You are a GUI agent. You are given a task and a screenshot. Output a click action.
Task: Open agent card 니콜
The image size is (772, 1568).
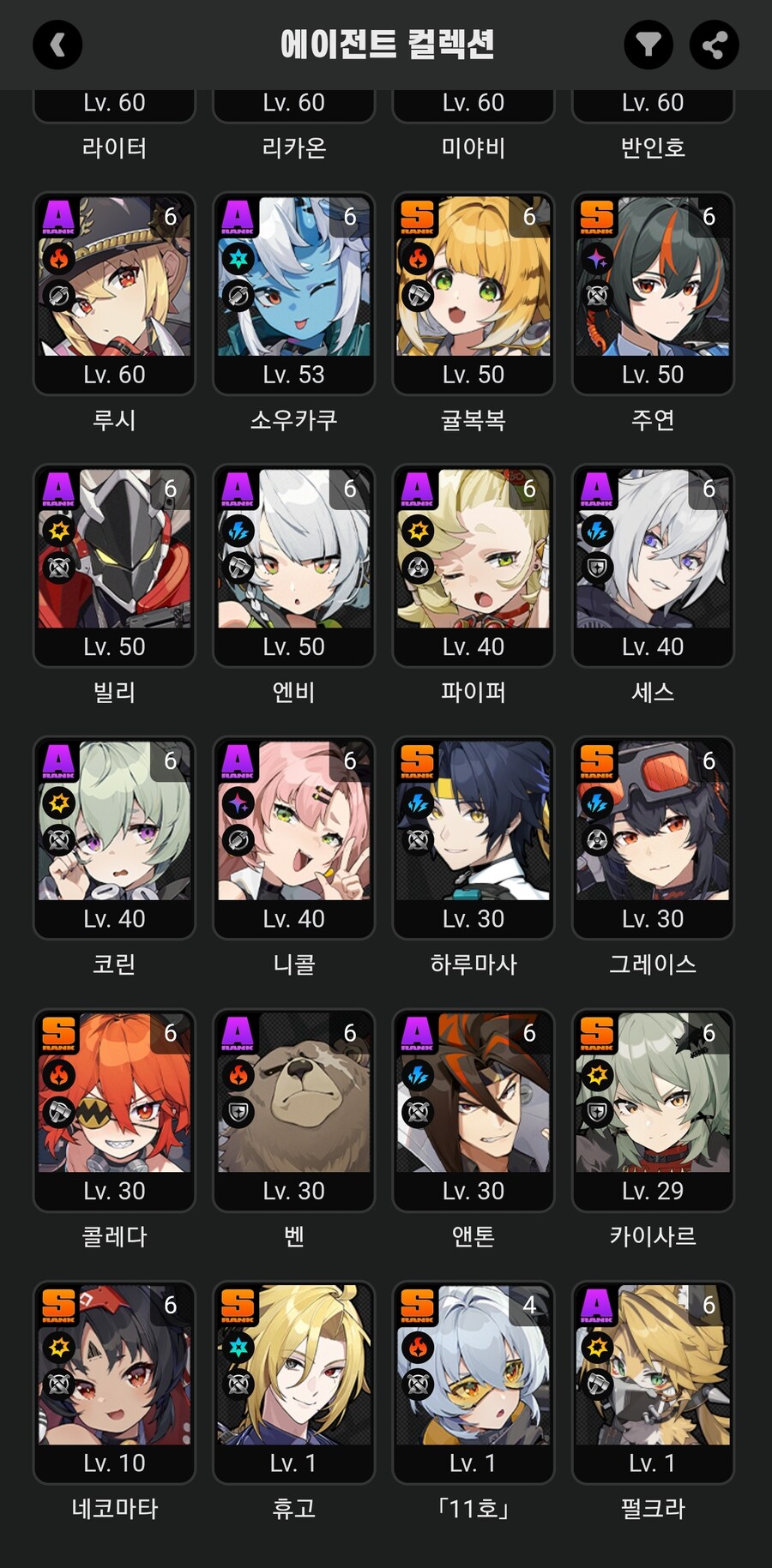click(293, 837)
